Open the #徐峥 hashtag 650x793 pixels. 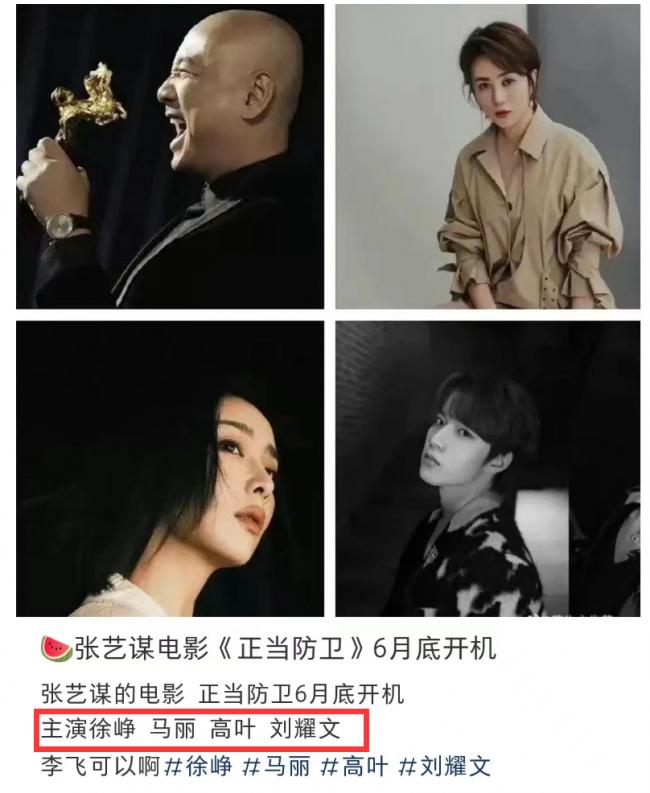click(x=198, y=766)
